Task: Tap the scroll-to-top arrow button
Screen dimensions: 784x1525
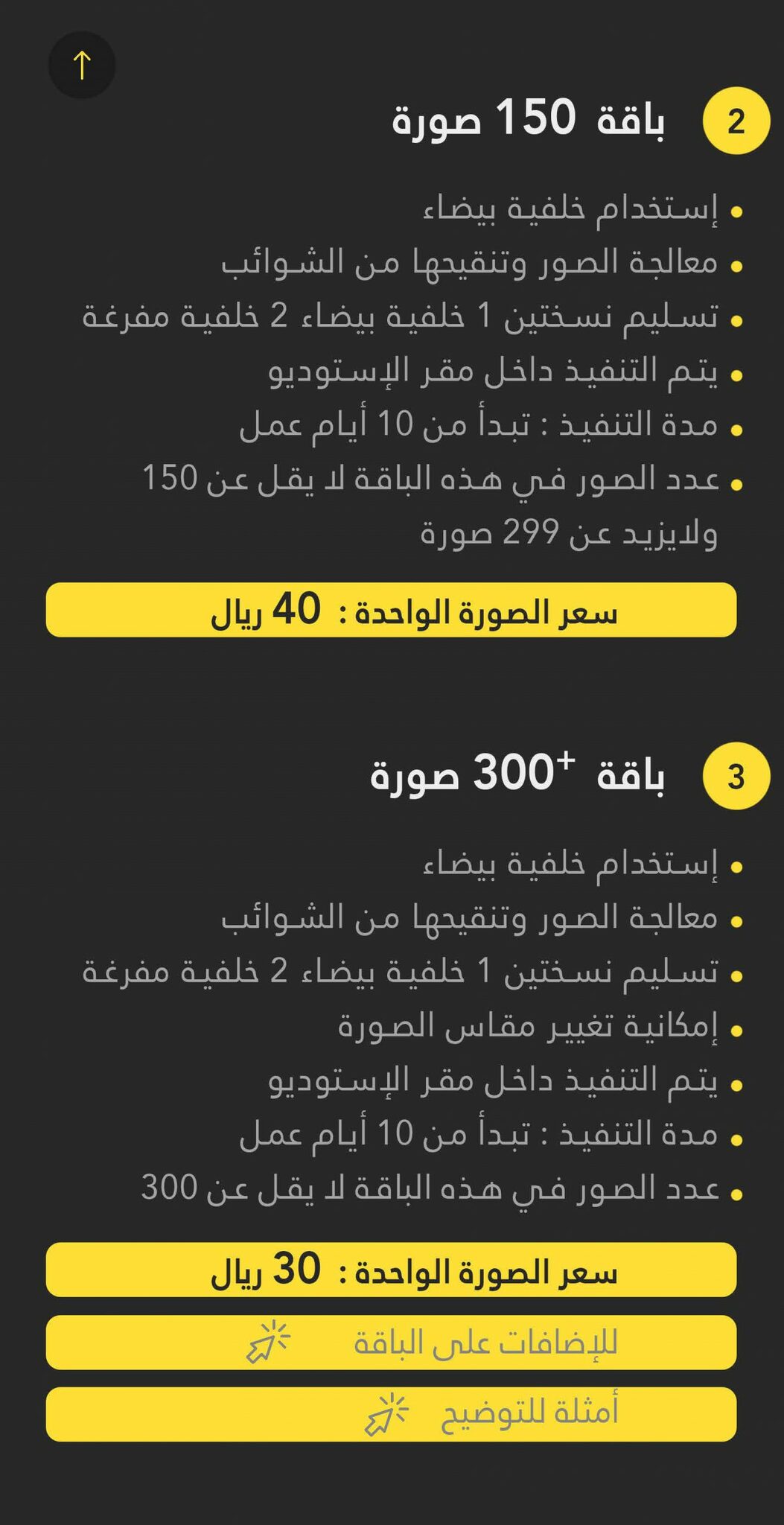Action: coord(82,65)
